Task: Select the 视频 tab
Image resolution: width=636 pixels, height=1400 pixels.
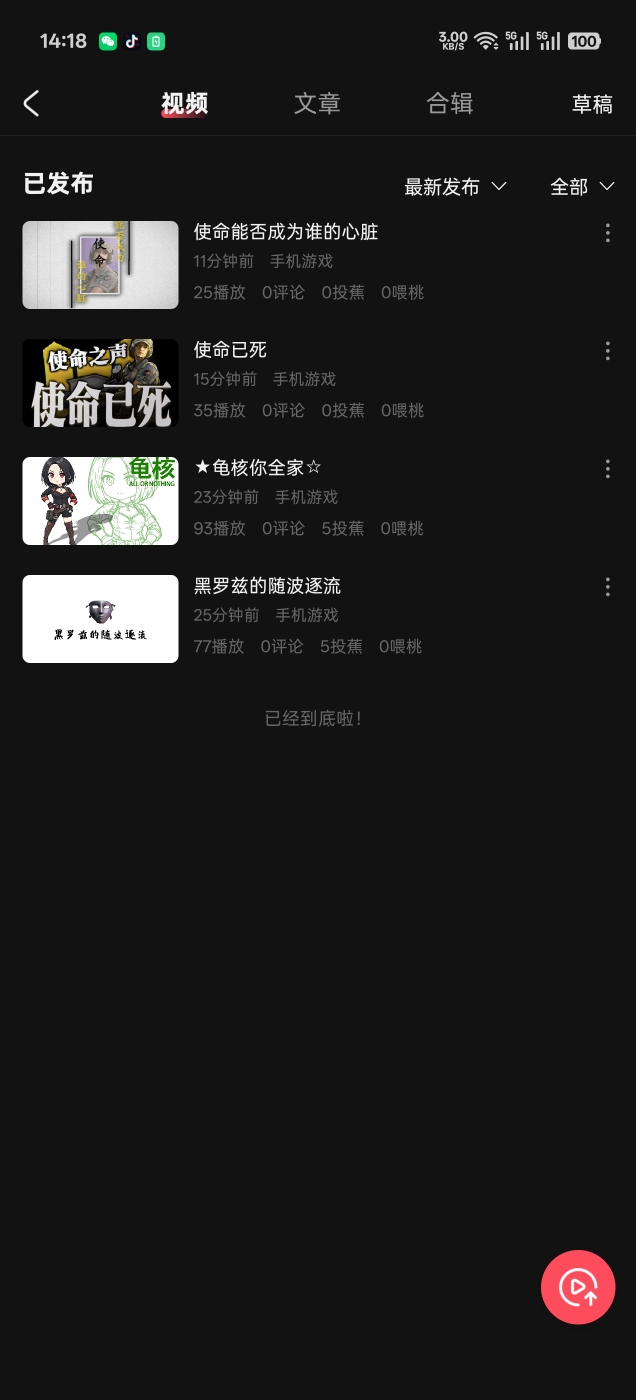Action: (x=184, y=103)
